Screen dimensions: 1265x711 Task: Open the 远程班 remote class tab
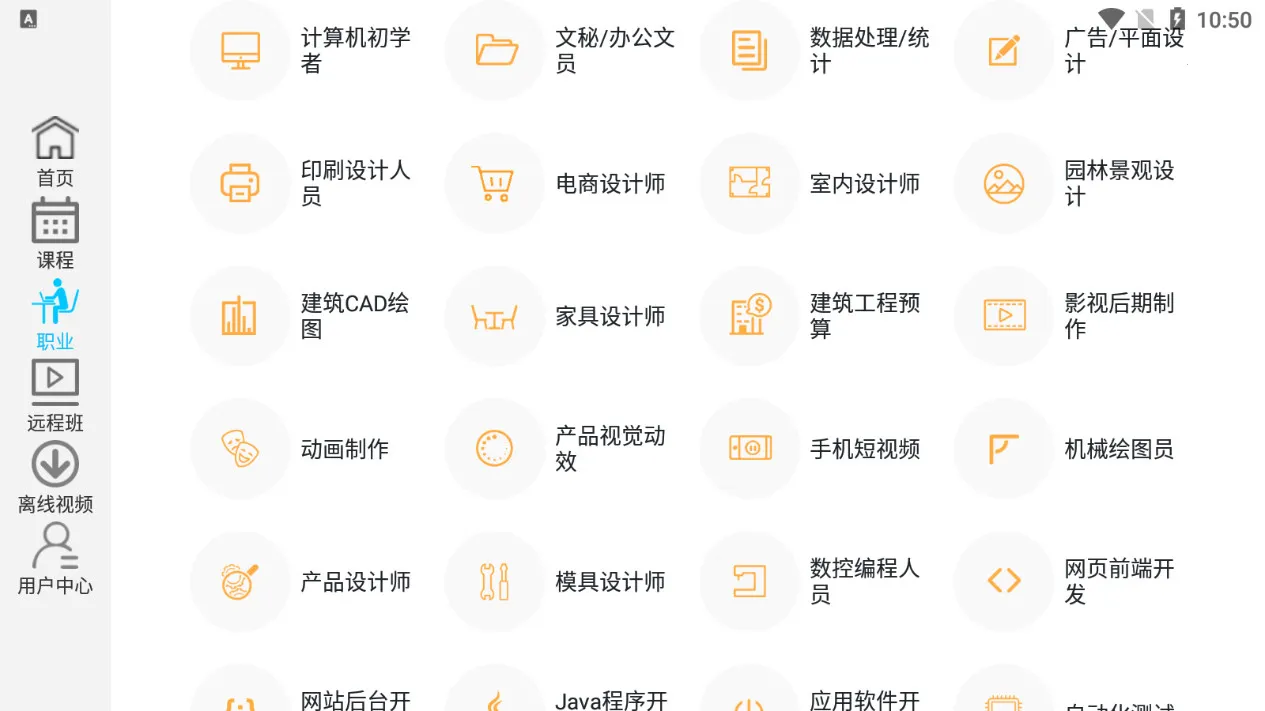click(55, 396)
